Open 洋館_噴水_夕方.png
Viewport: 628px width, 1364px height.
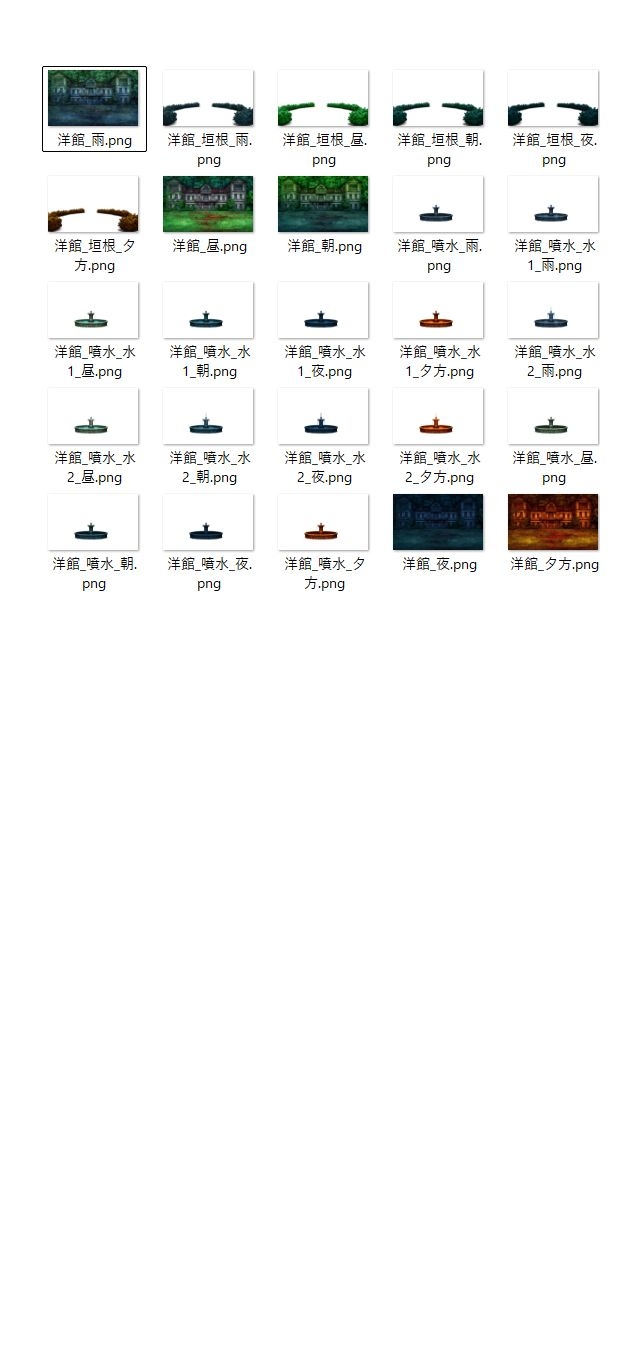(x=323, y=542)
